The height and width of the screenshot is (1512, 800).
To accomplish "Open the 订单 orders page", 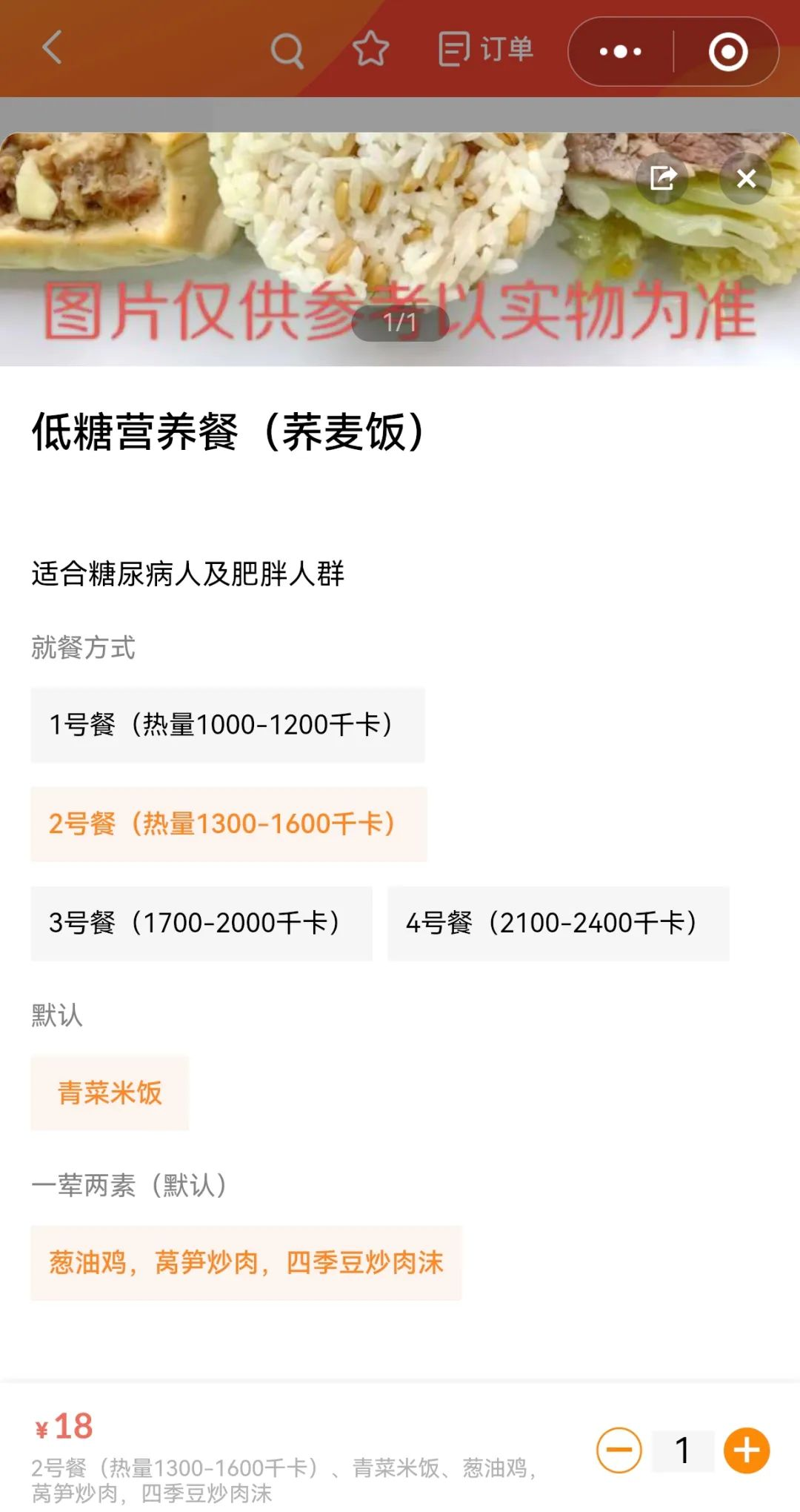I will 486,50.
